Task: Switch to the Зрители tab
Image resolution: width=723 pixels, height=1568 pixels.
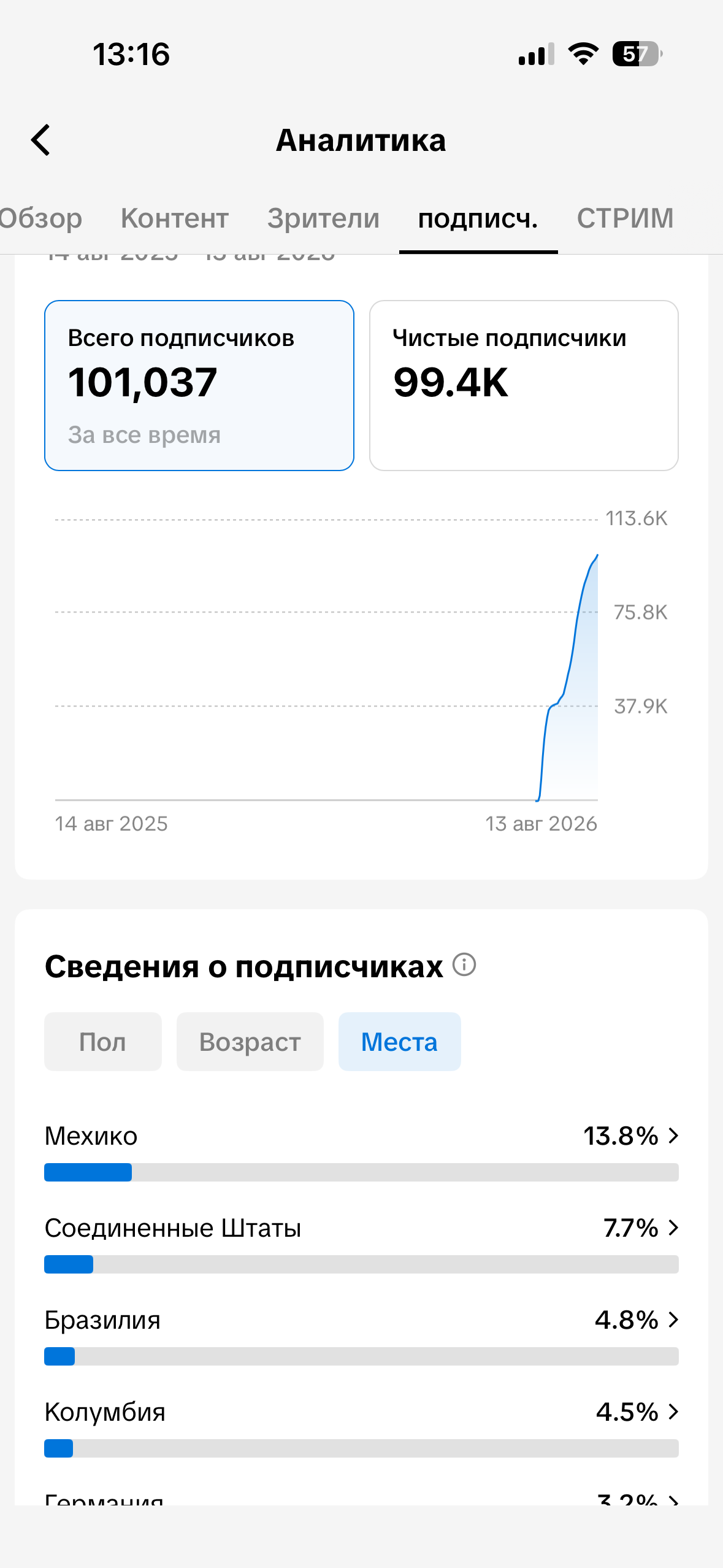Action: [x=323, y=218]
